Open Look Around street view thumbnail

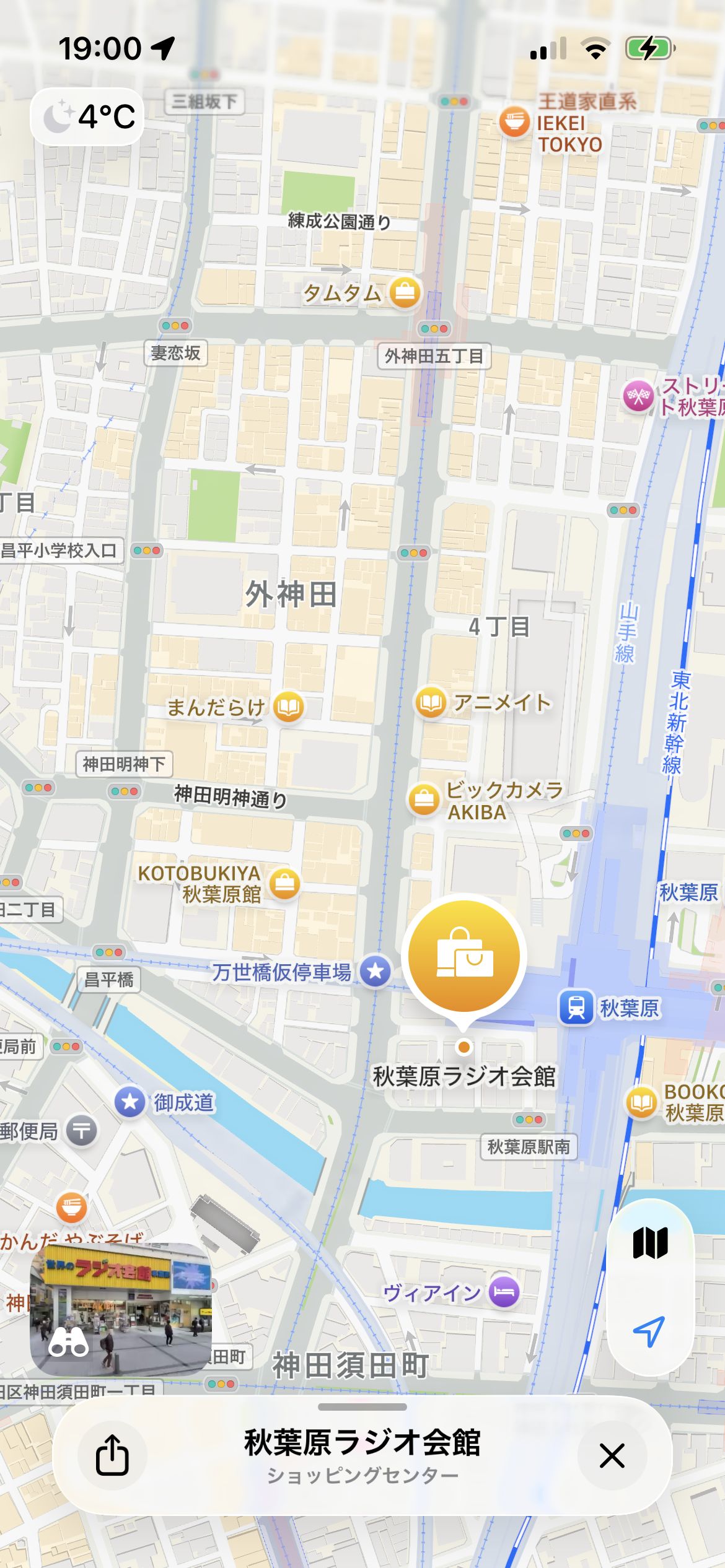(121, 1309)
